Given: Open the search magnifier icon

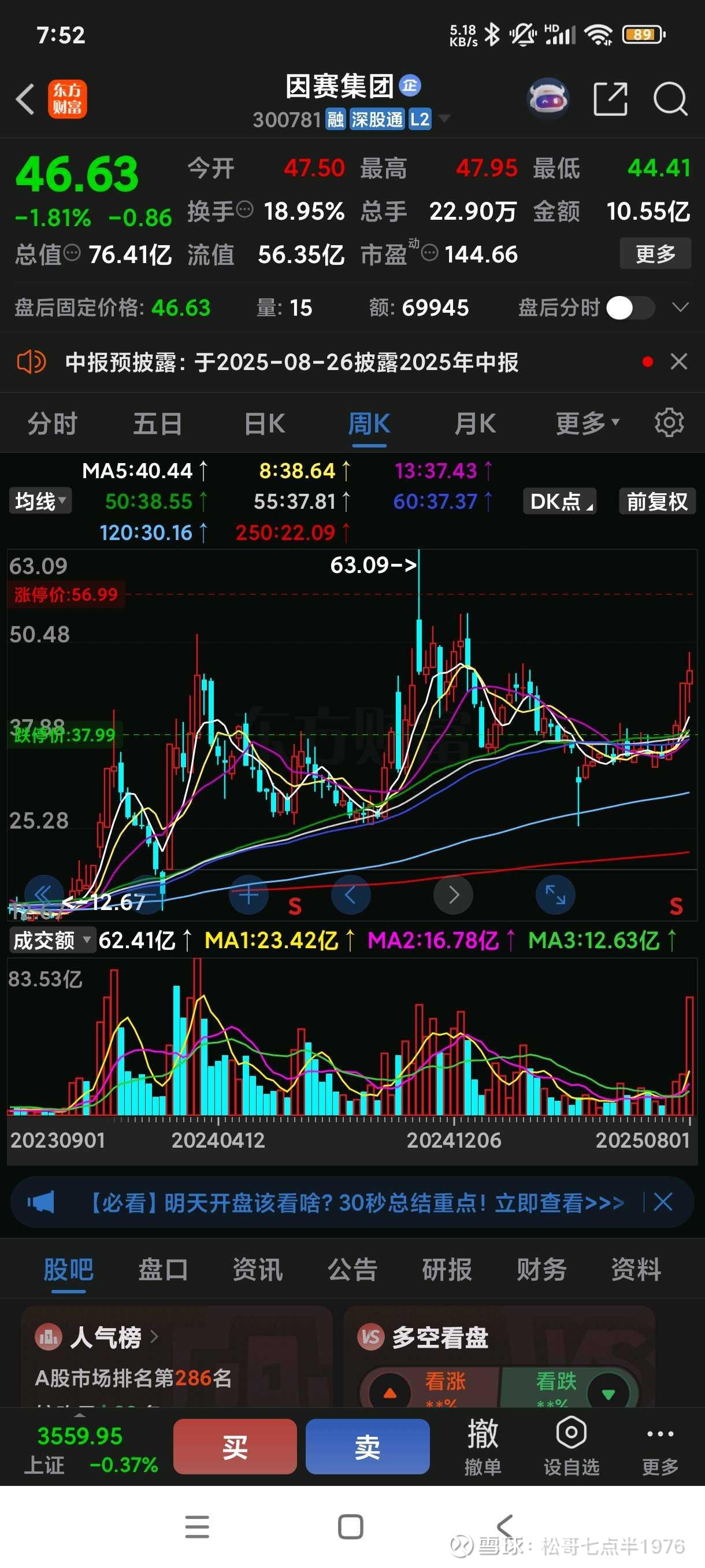Looking at the screenshot, I should tap(670, 99).
